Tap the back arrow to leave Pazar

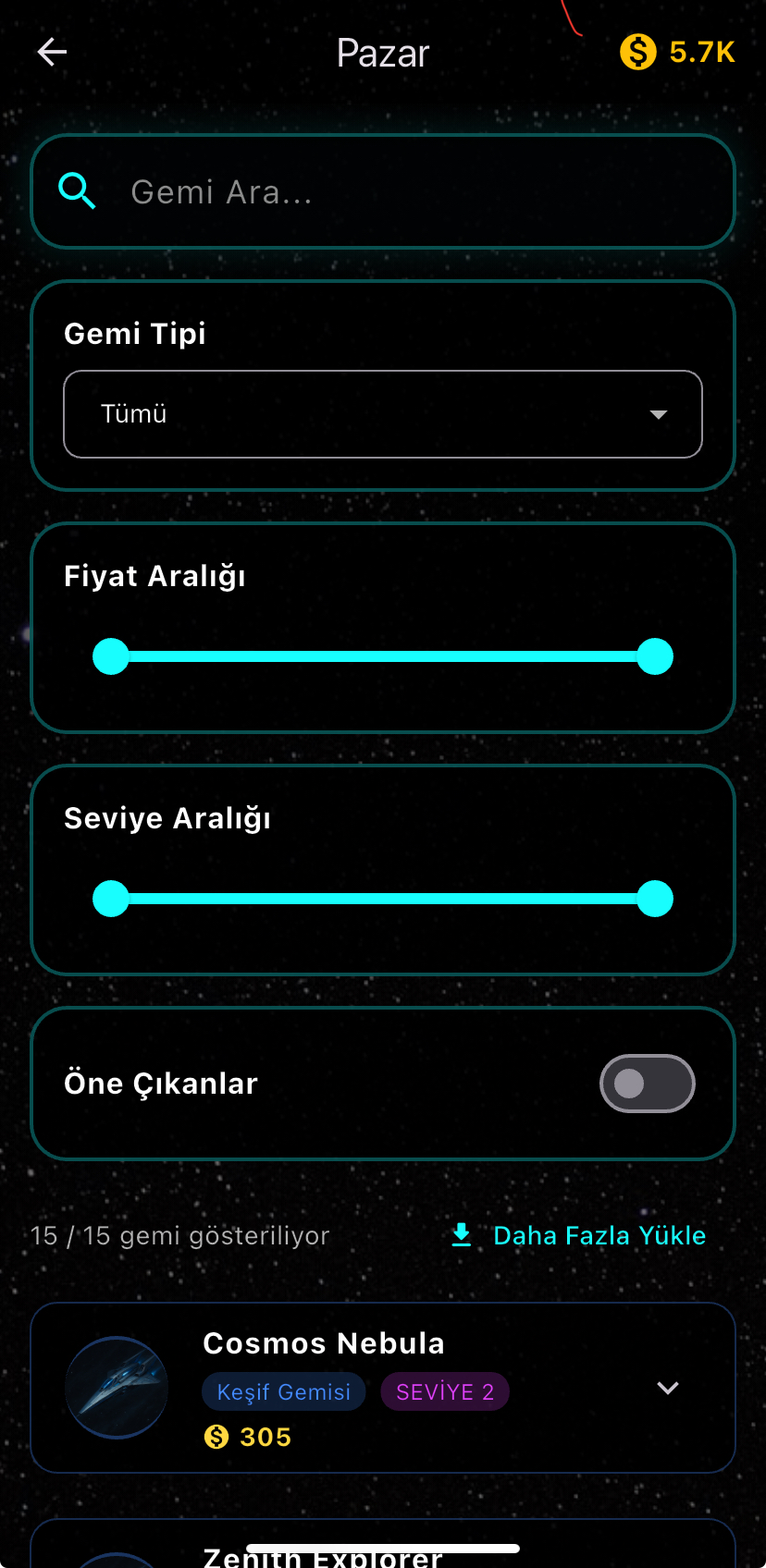click(x=51, y=52)
